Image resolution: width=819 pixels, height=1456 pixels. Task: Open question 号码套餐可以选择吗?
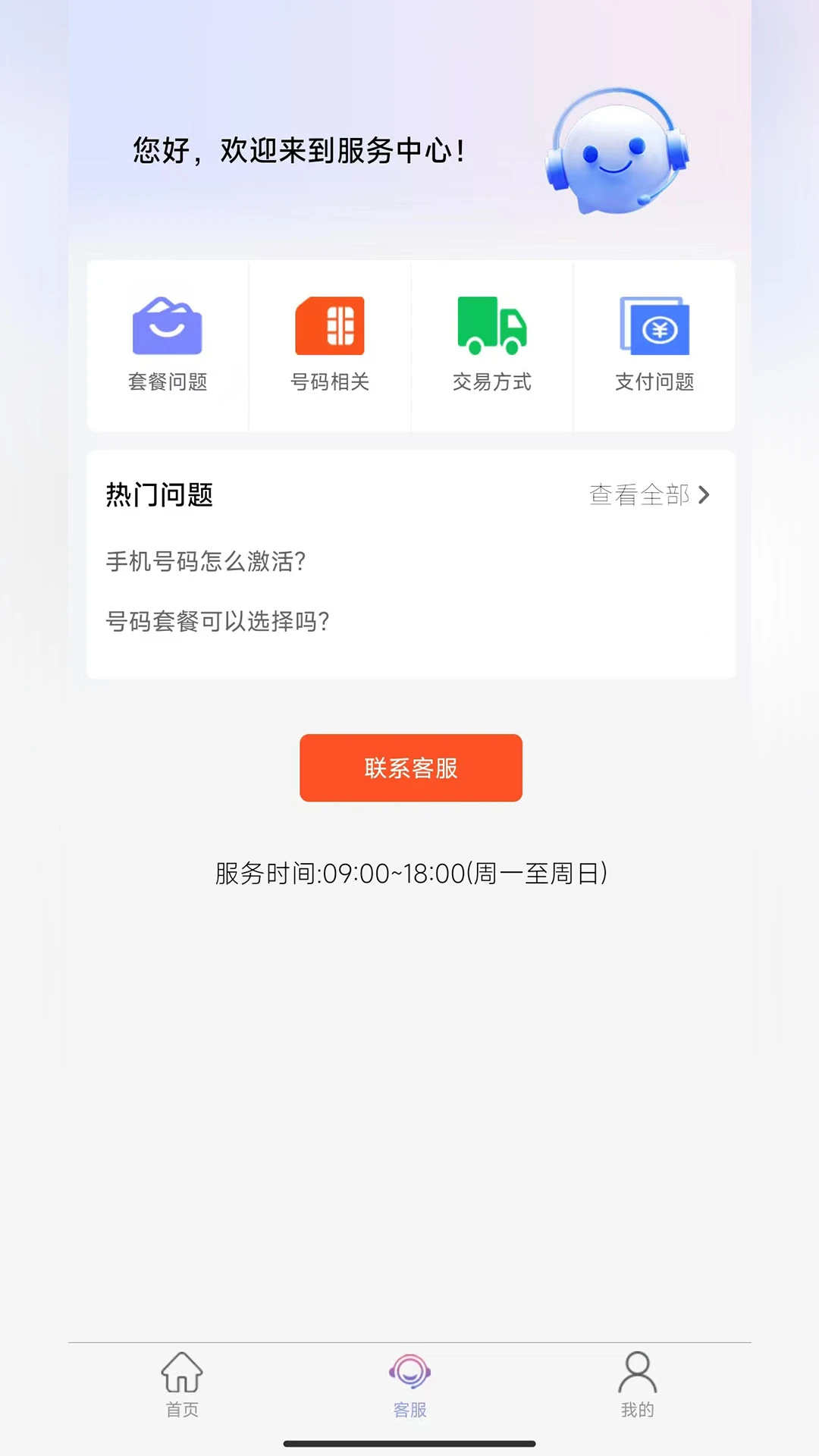tap(218, 622)
